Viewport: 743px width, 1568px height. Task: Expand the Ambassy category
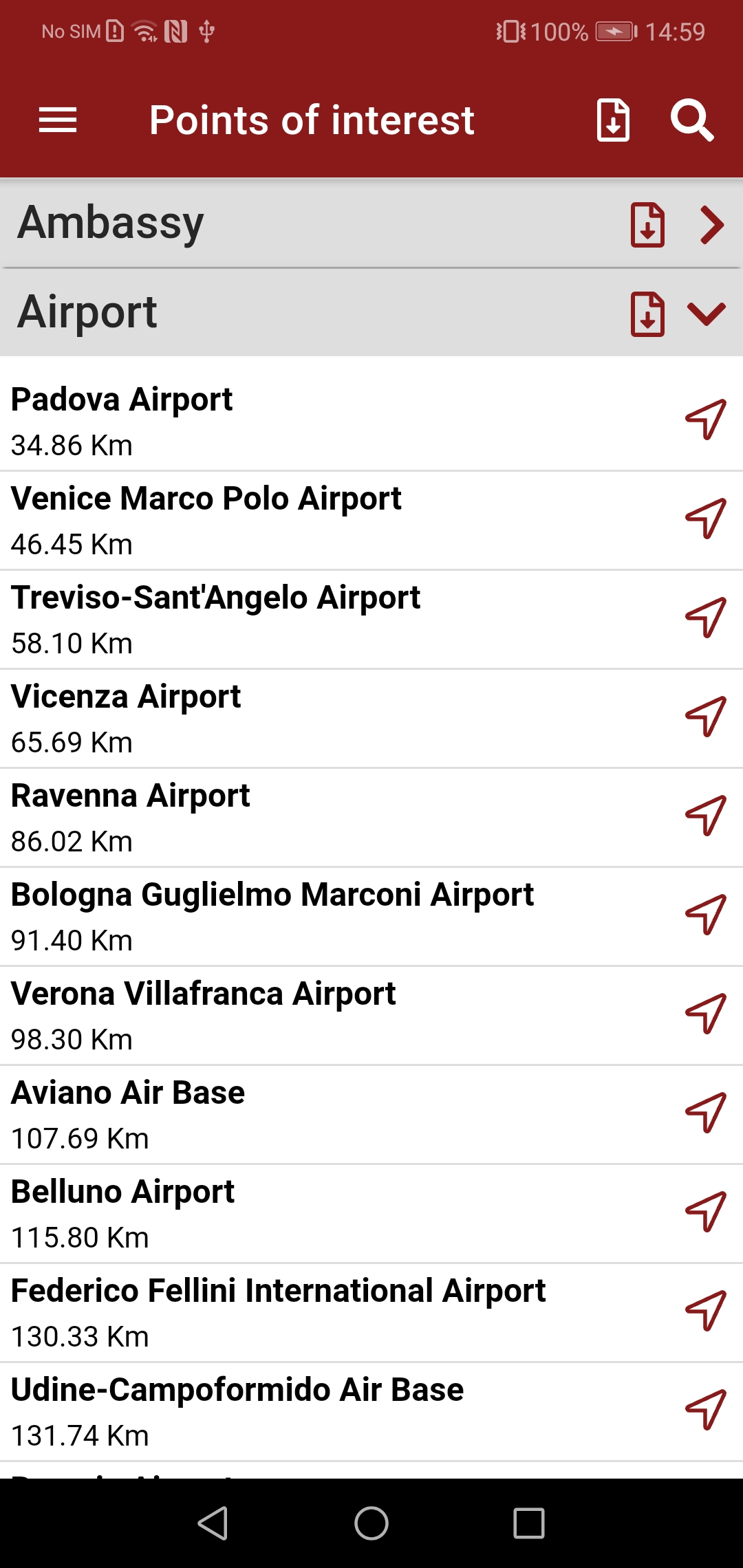tap(711, 224)
